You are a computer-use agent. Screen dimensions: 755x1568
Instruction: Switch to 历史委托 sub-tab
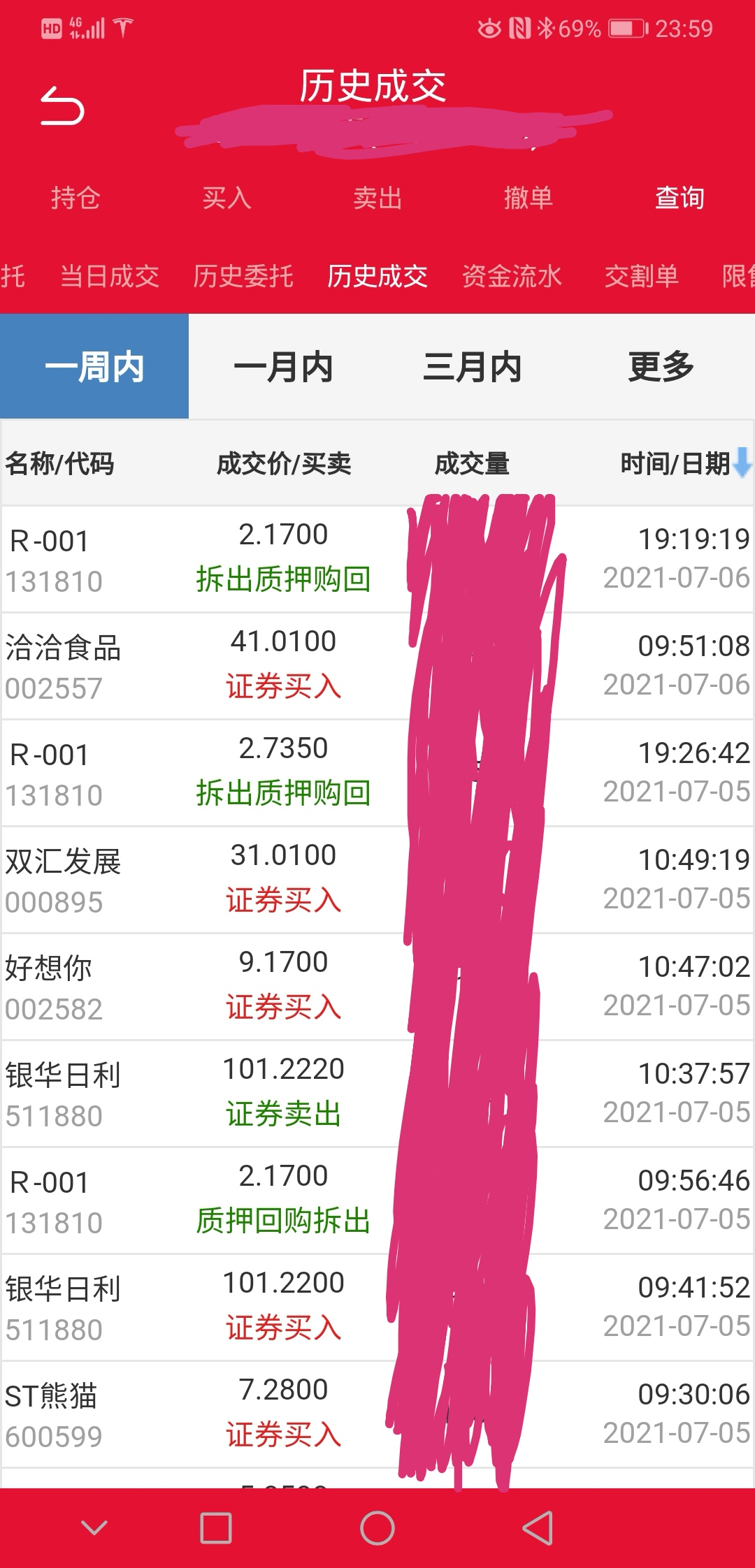click(243, 277)
